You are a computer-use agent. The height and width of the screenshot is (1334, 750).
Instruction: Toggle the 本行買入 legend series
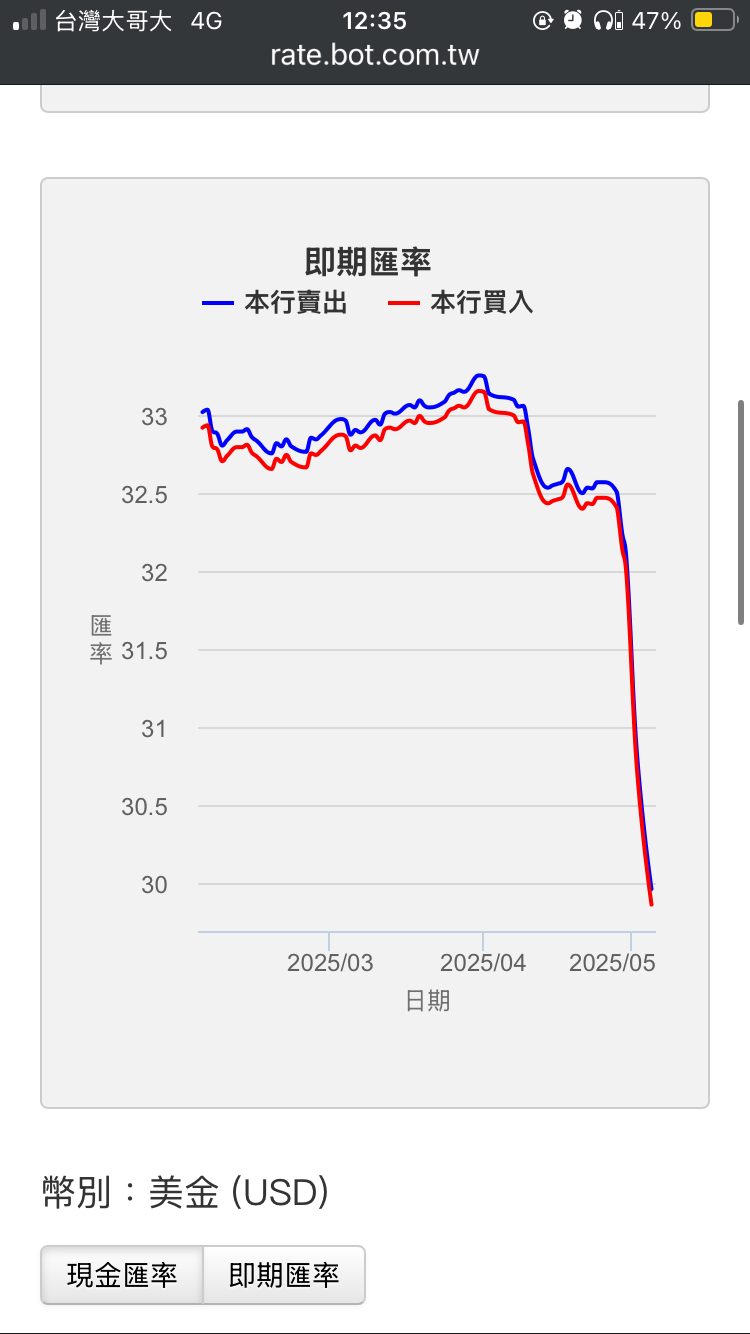(x=461, y=303)
